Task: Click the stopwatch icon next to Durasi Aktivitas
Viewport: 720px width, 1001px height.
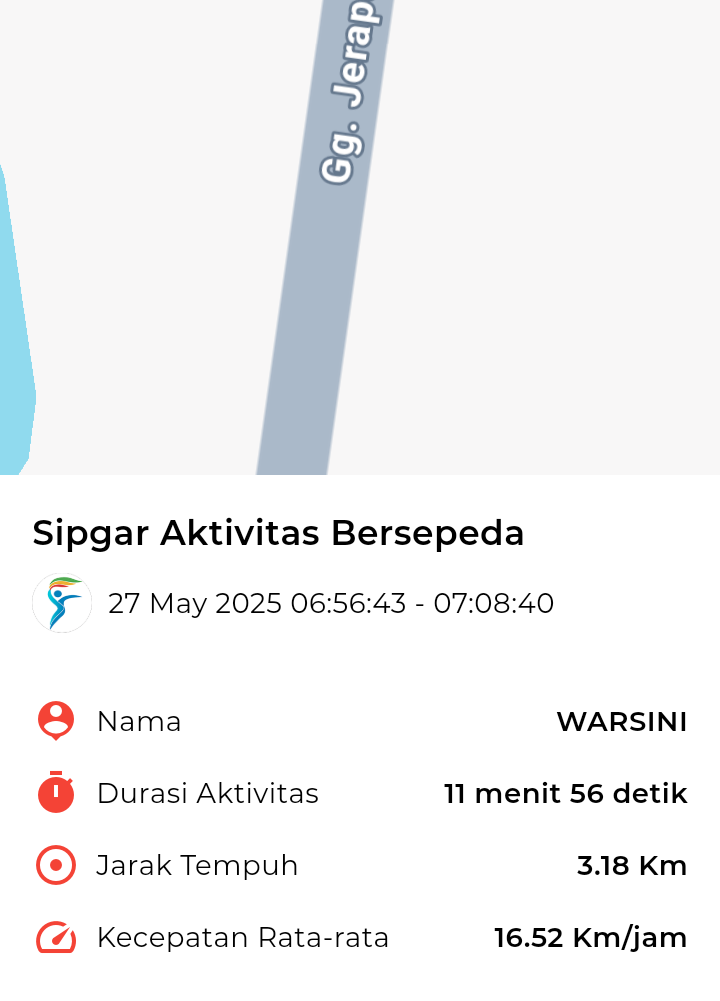Action: point(55,793)
